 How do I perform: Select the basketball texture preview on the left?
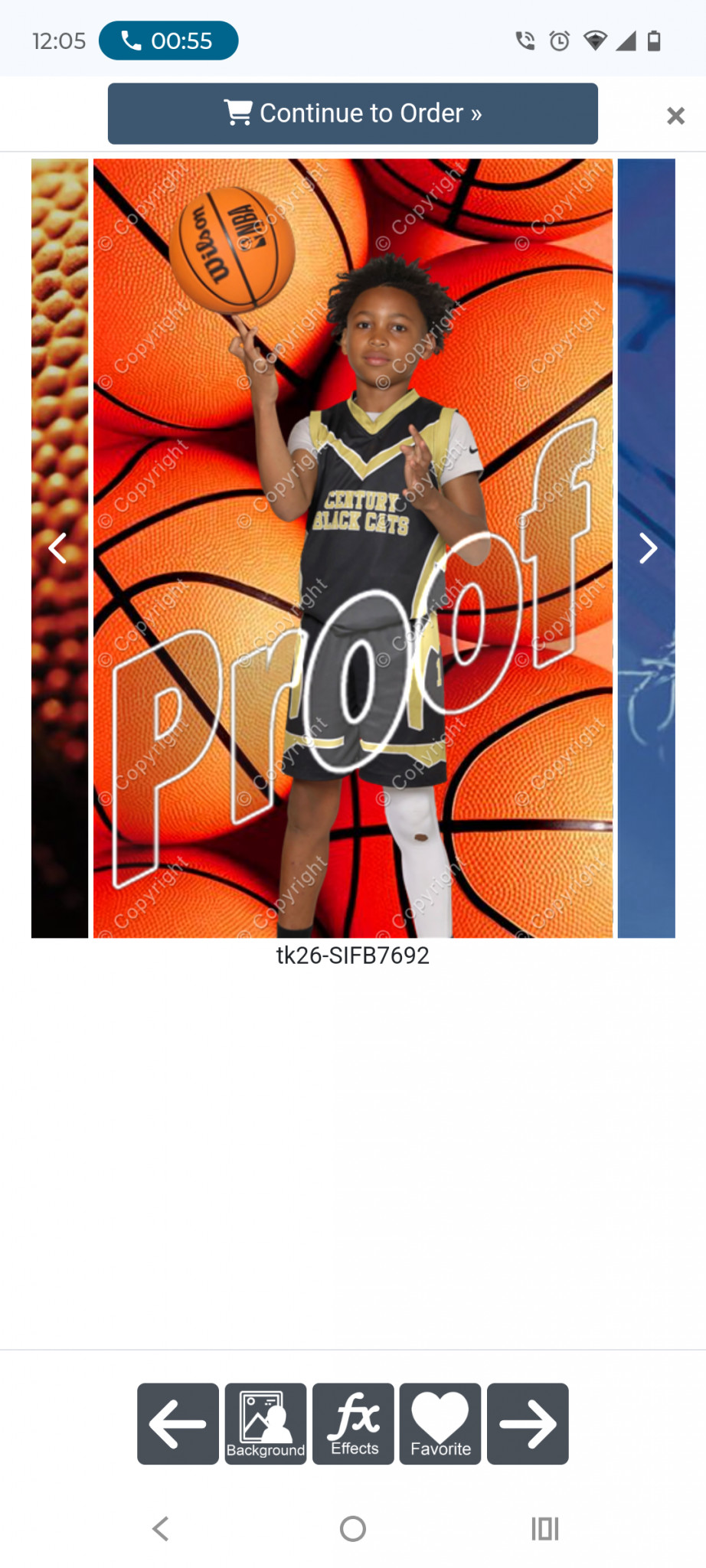coord(60,548)
